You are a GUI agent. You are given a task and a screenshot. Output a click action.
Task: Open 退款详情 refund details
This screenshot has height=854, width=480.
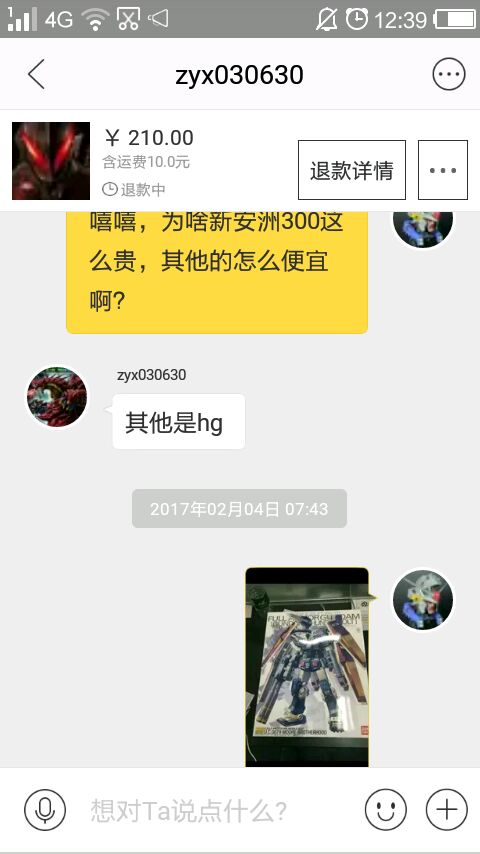point(351,170)
